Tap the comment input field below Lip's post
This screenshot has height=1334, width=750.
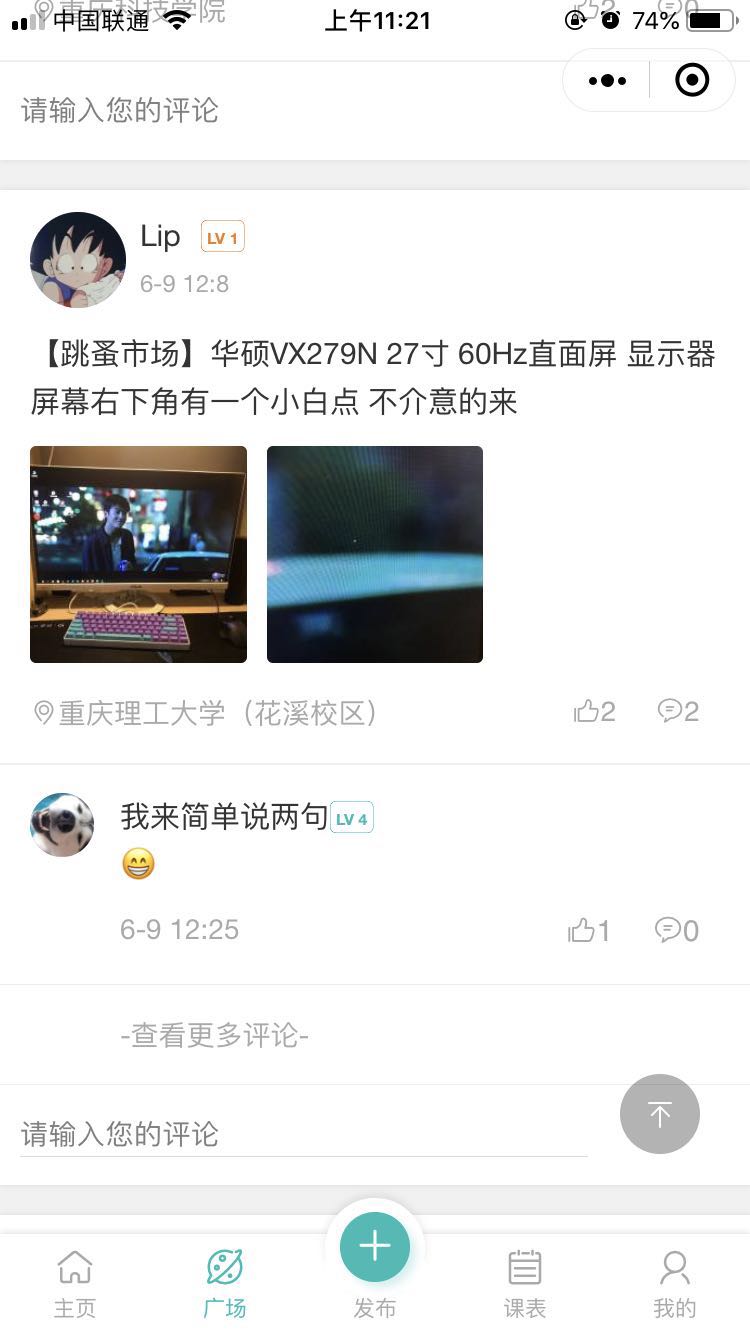[x=300, y=1134]
